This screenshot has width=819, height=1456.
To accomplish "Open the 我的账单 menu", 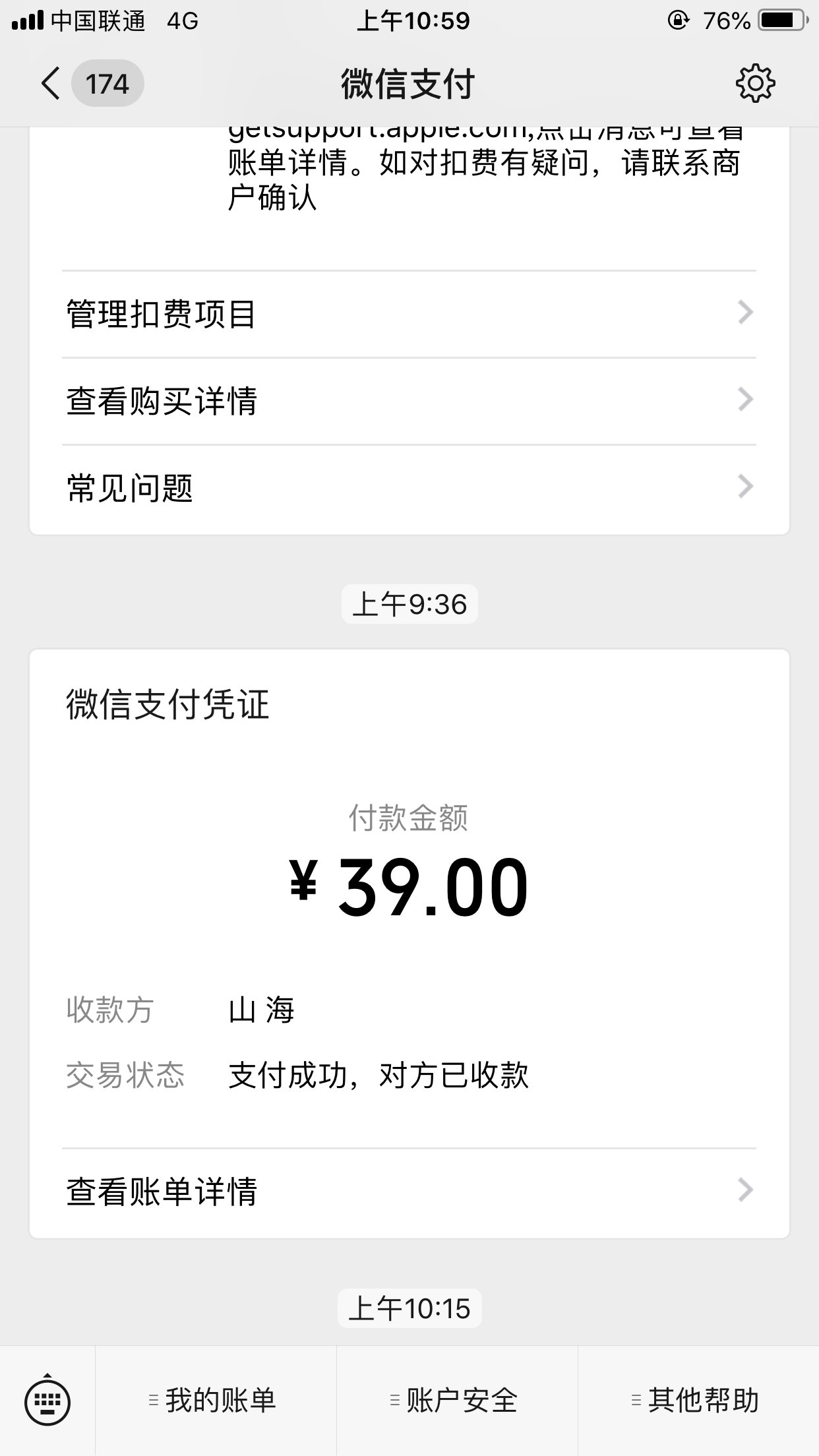I will (216, 1401).
